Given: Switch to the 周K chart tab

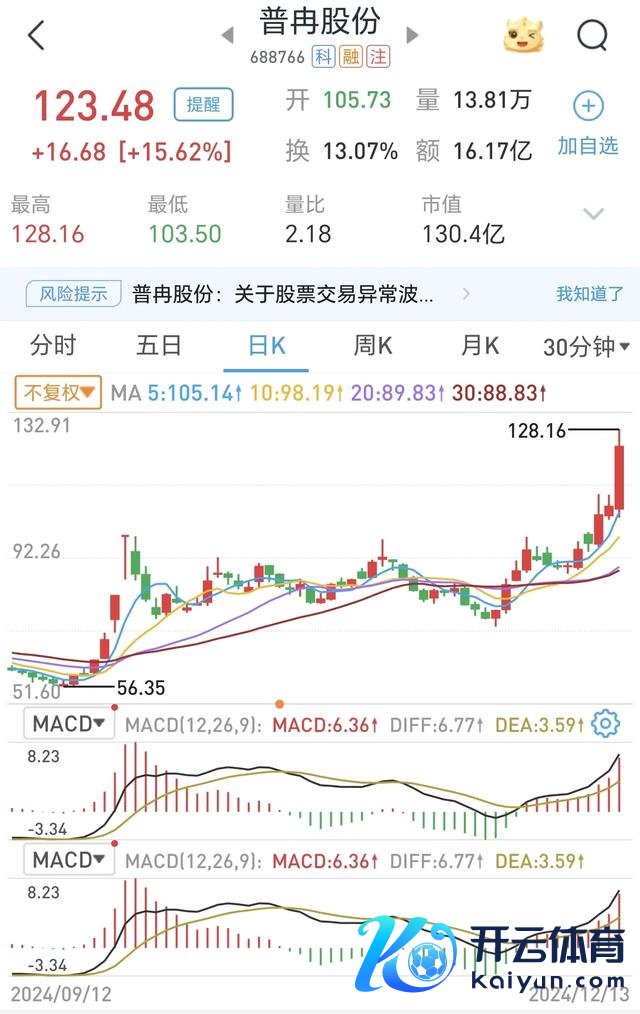Looking at the screenshot, I should [373, 346].
